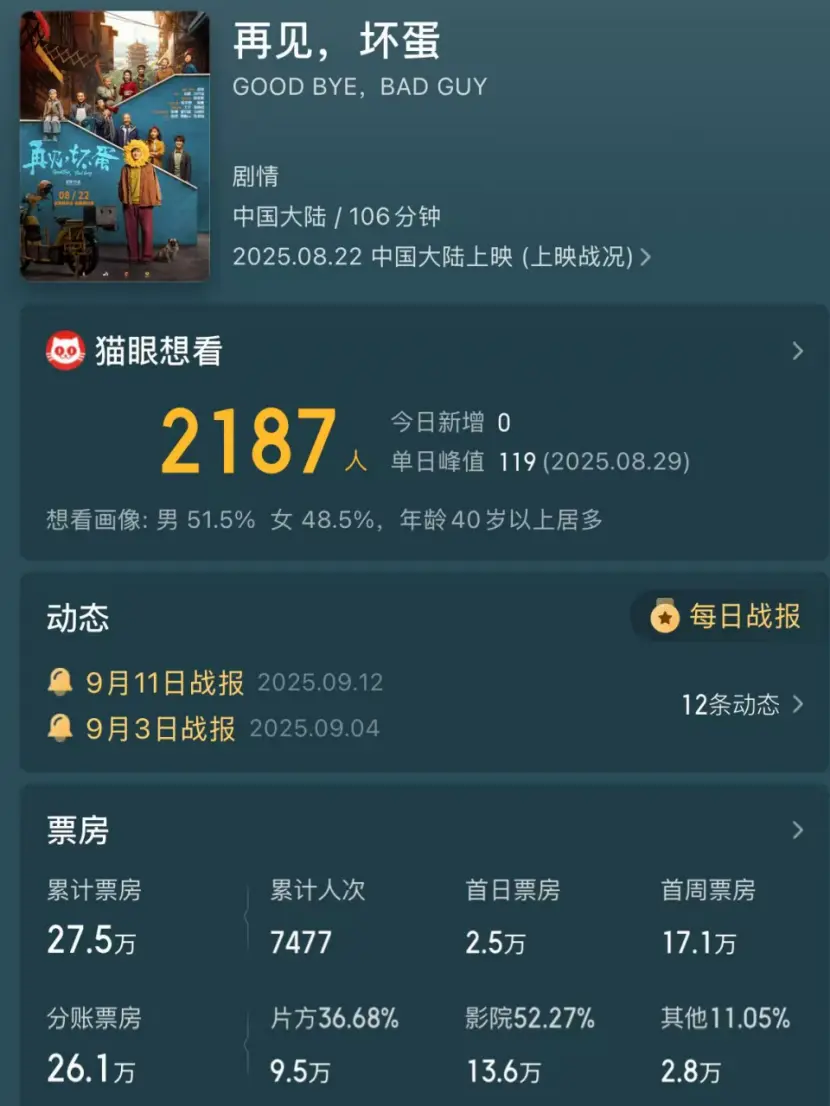View all 12条动态 updates

[x=742, y=704]
